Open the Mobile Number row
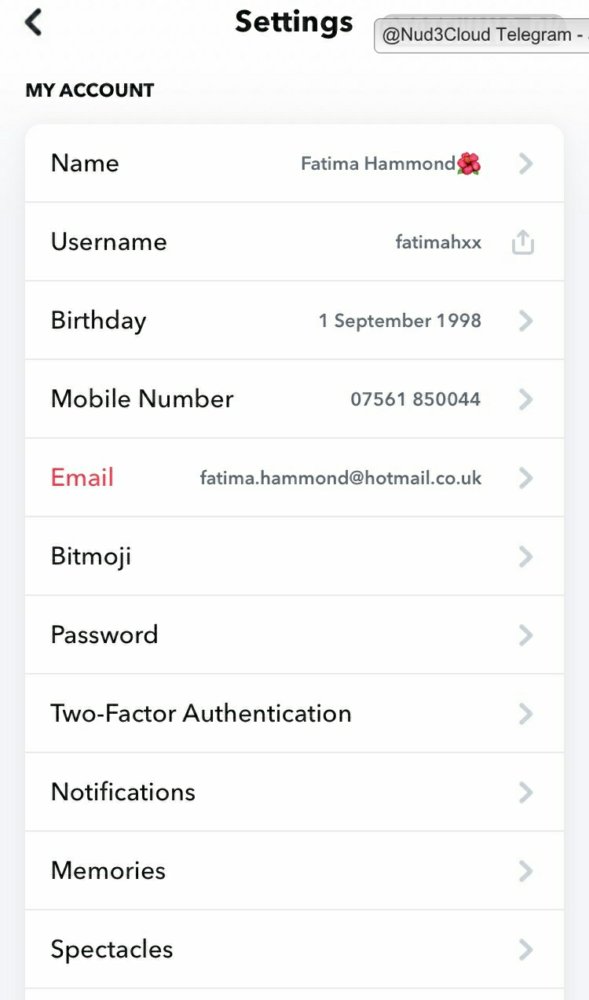Screen dimensions: 589x1000 tap(294, 399)
